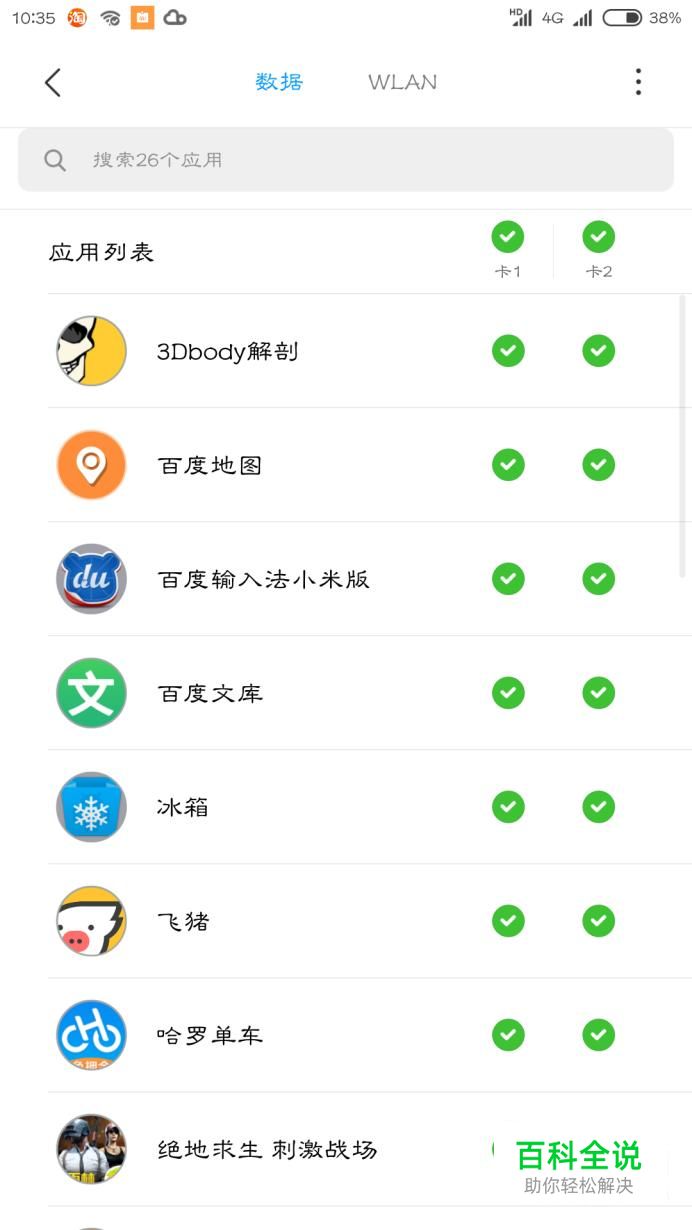Viewport: 692px width, 1230px height.
Task: Disable 卡1 data for 百度地图
Action: pos(508,465)
